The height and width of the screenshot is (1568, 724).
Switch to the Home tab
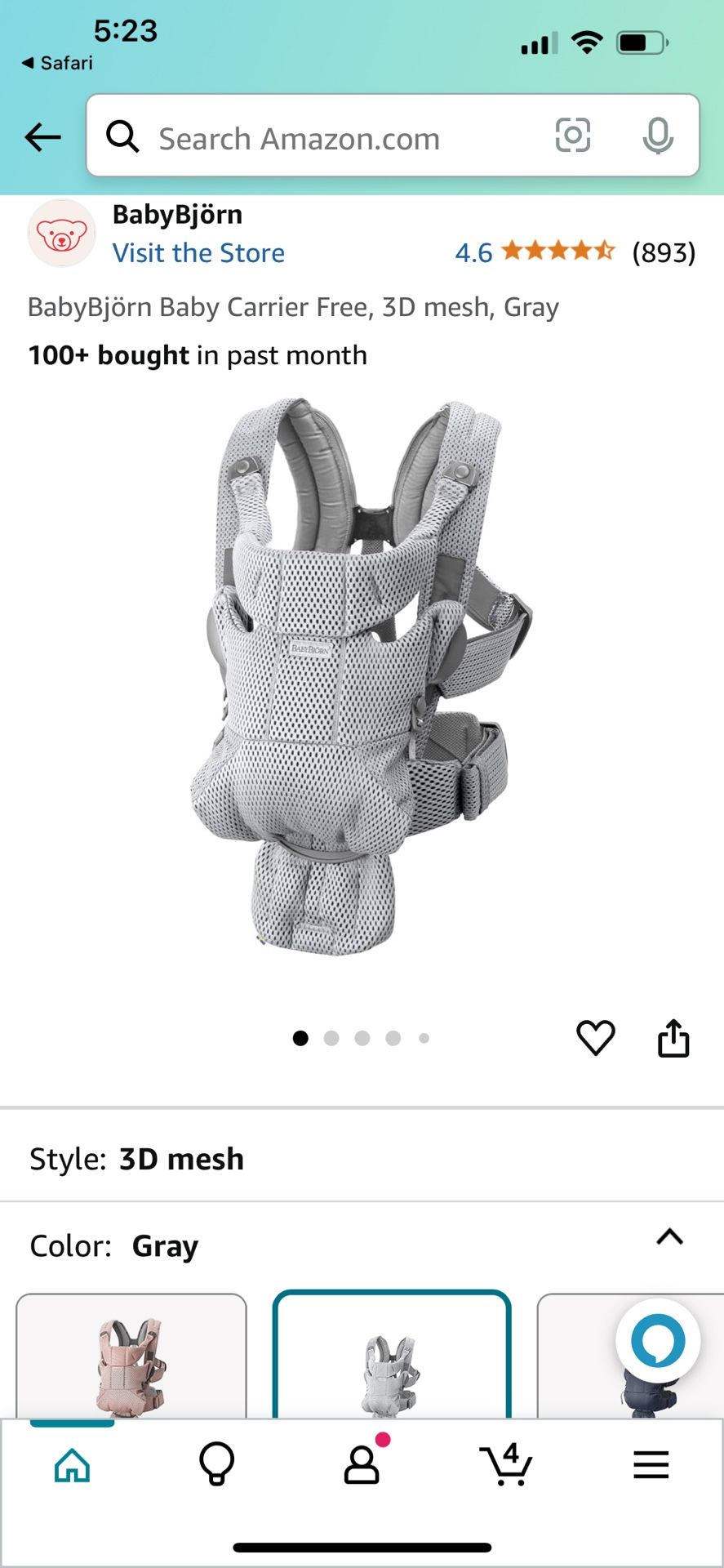point(72,1466)
